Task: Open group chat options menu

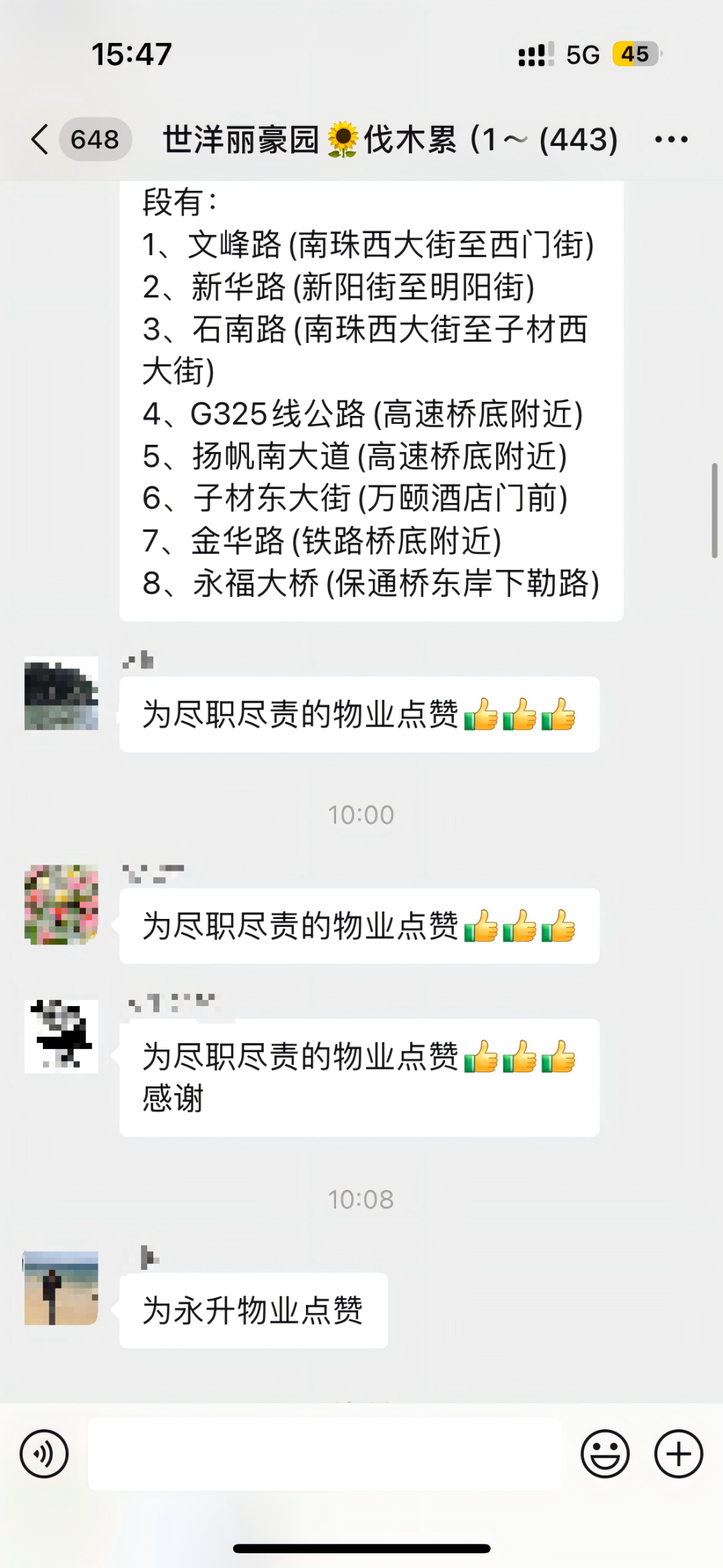Action: pyautogui.click(x=671, y=139)
